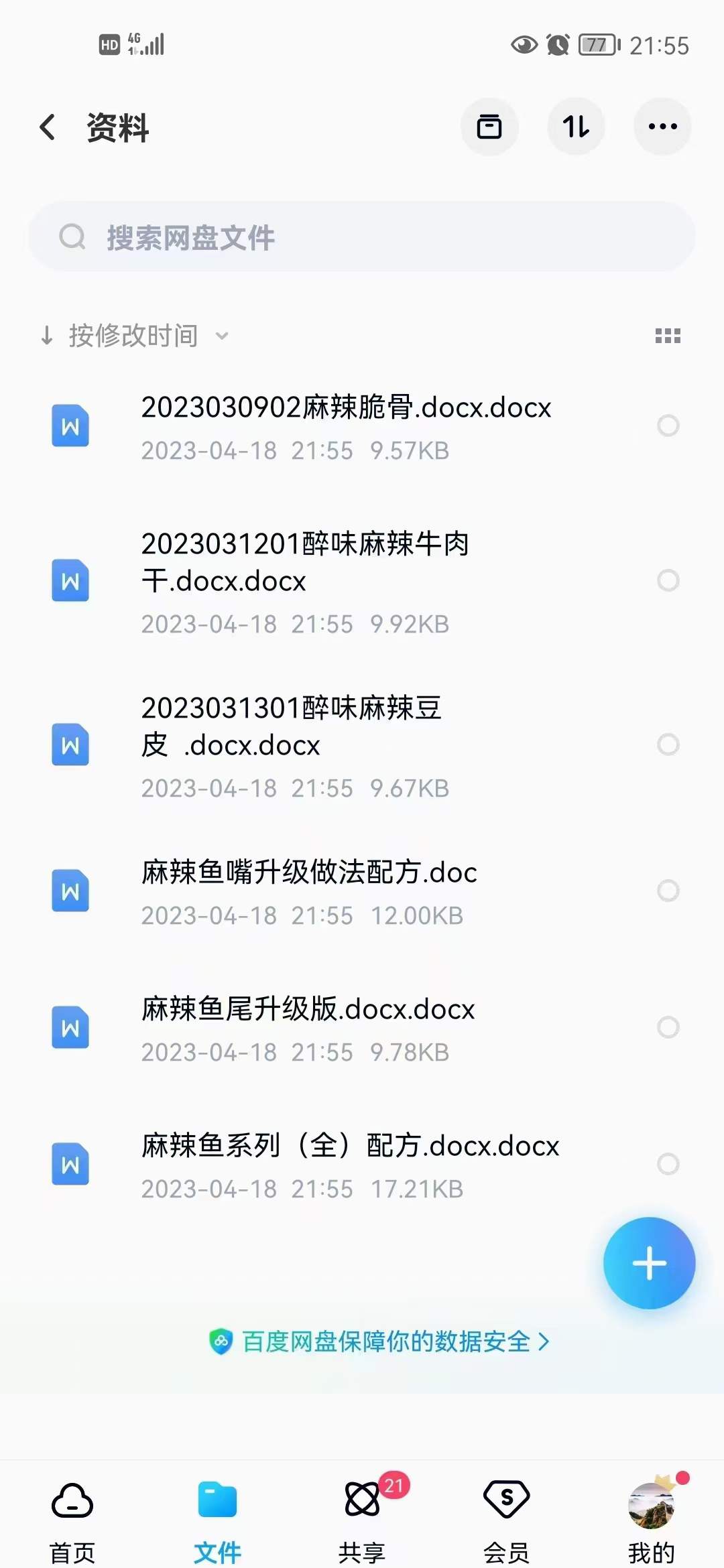Tap the back chevron beside 资料
The height and width of the screenshot is (1568, 724).
coord(47,127)
